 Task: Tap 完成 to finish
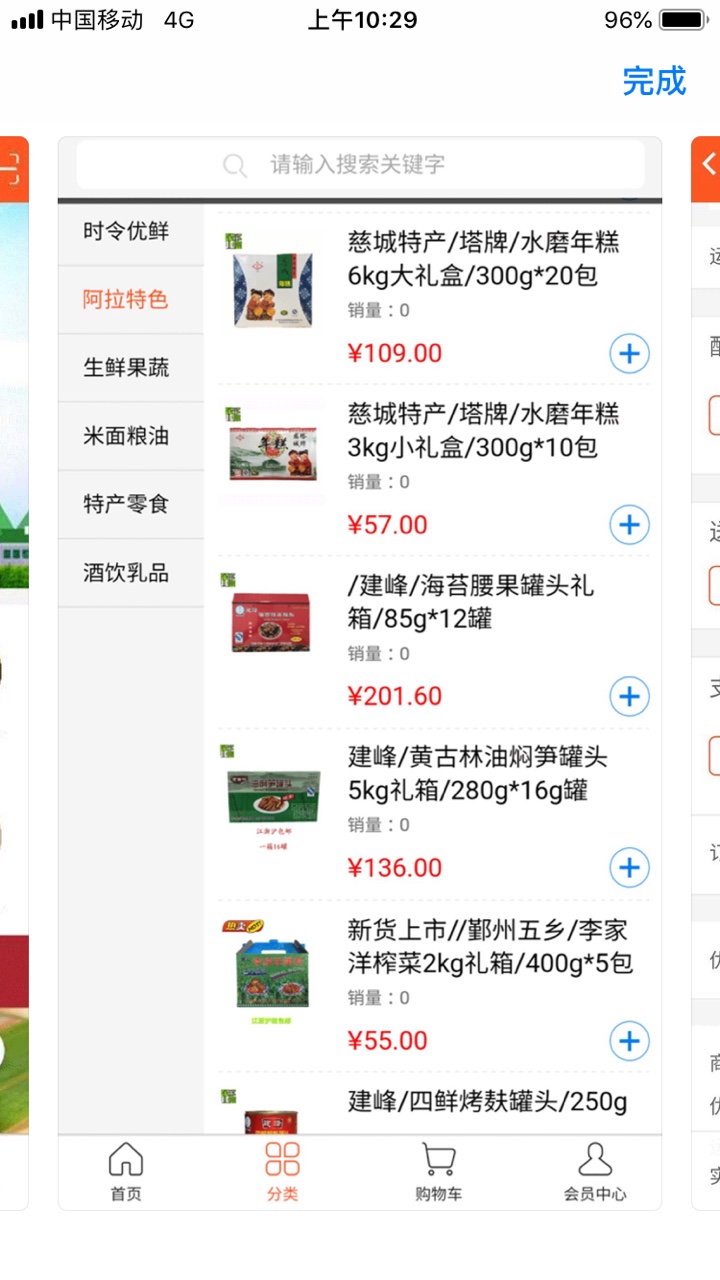[x=654, y=81]
